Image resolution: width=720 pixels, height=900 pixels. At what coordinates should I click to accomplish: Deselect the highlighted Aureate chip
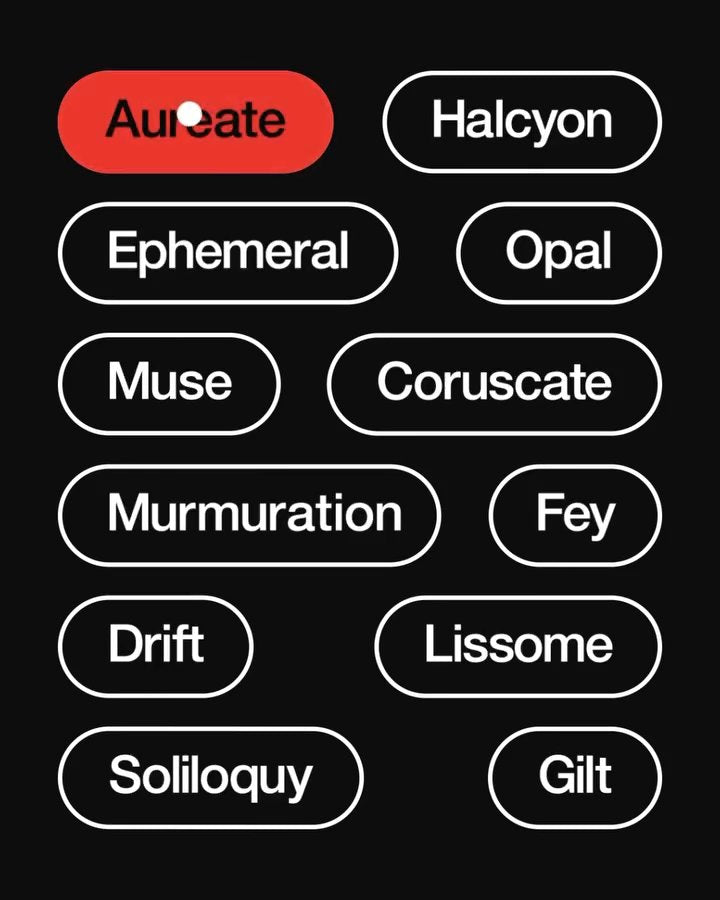tap(195, 121)
